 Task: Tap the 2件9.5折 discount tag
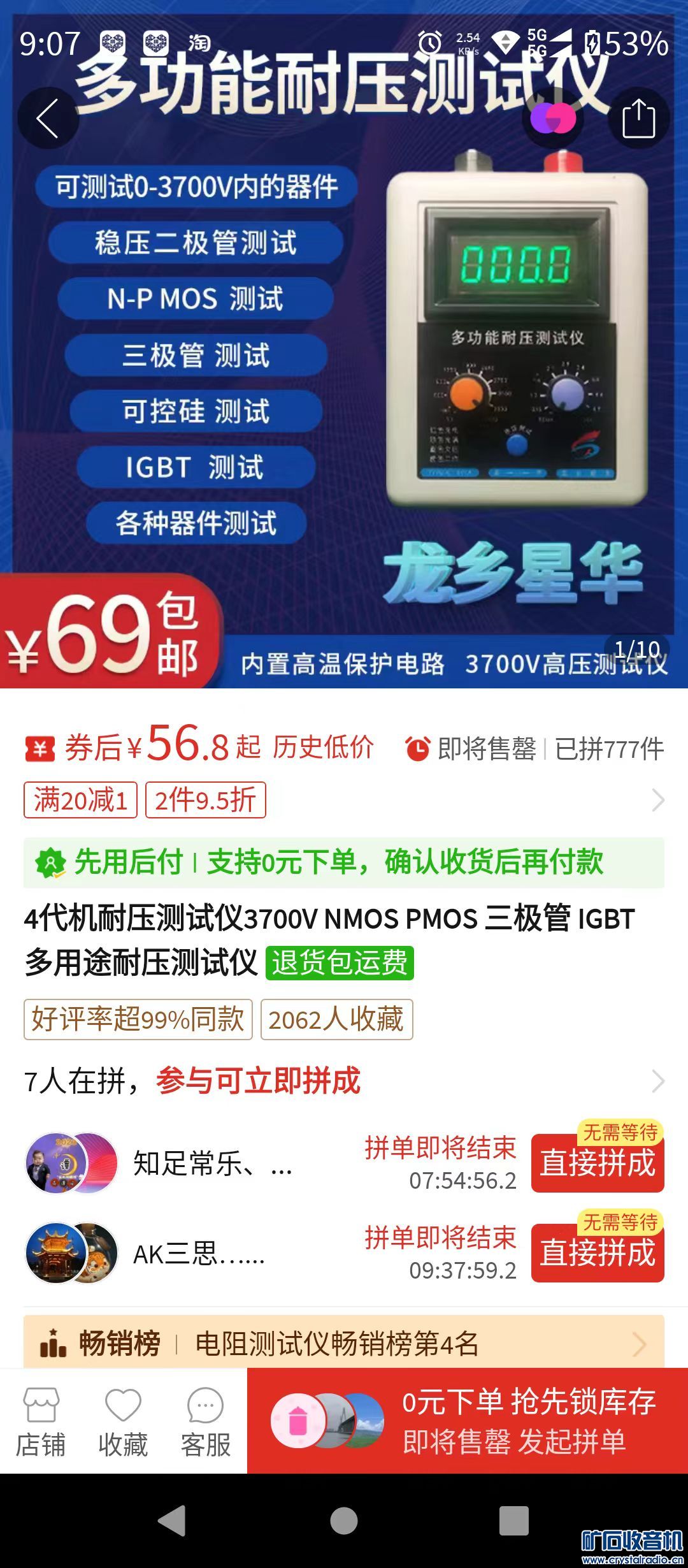(x=205, y=800)
